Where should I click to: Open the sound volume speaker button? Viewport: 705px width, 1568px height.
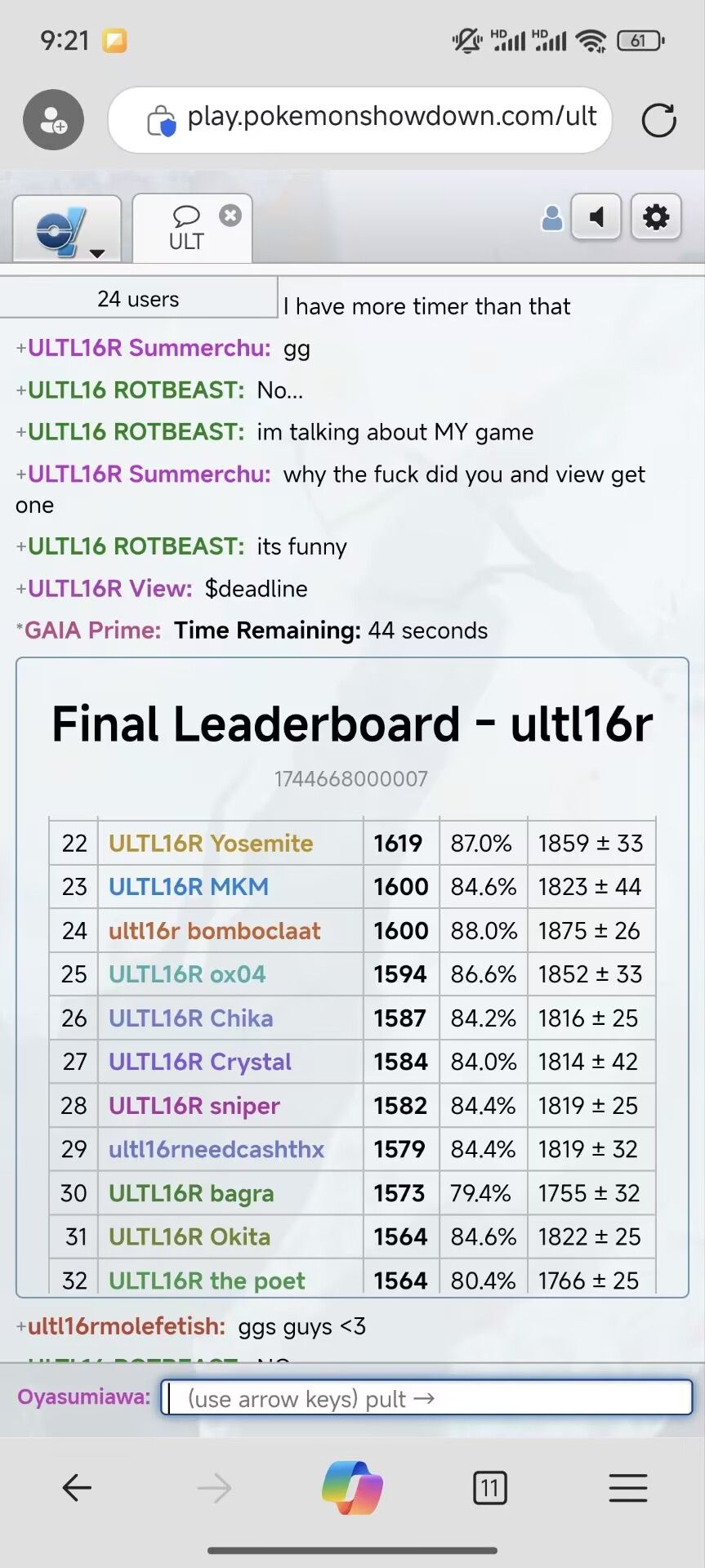596,217
